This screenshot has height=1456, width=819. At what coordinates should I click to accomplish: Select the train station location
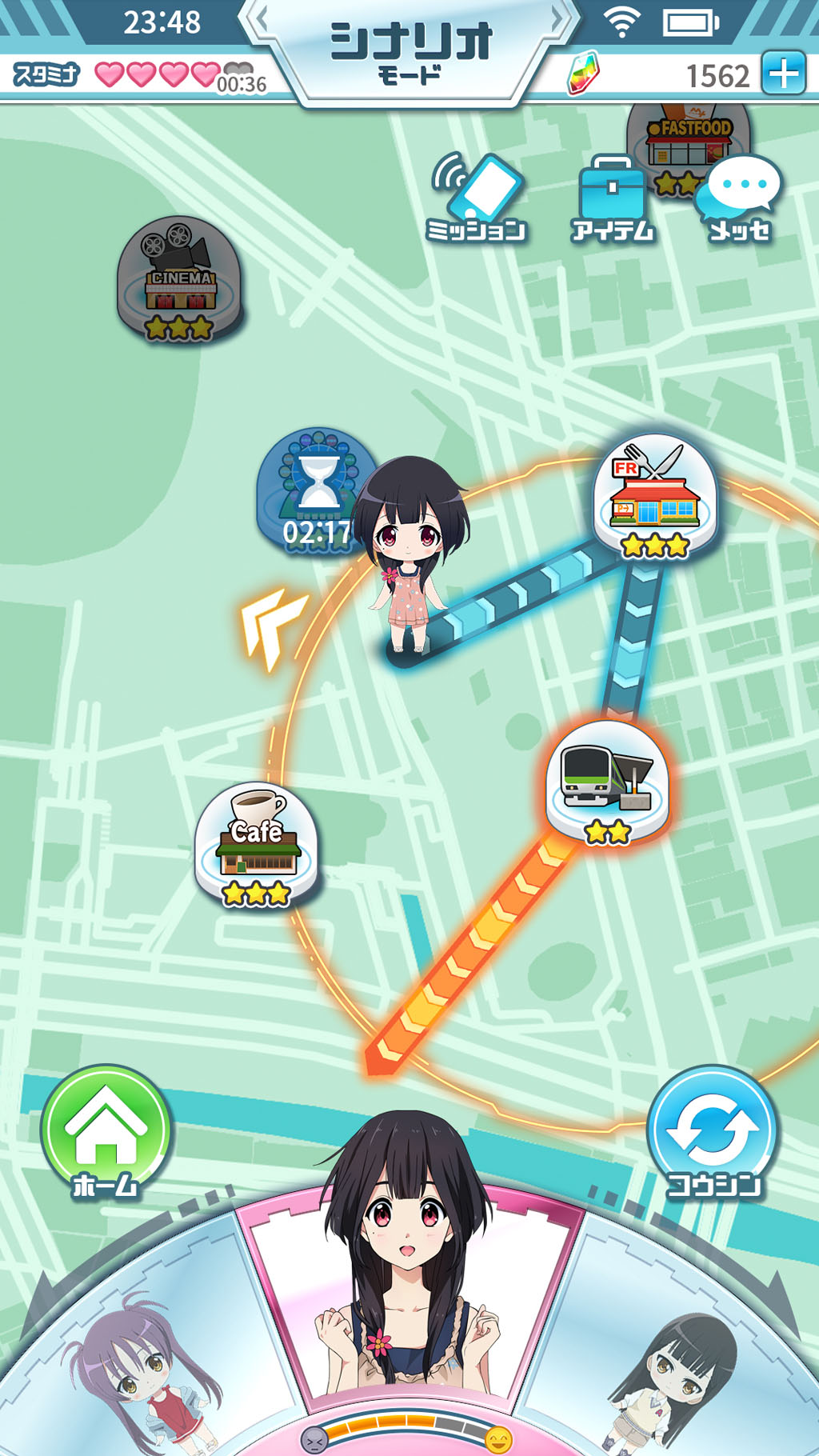click(x=607, y=782)
